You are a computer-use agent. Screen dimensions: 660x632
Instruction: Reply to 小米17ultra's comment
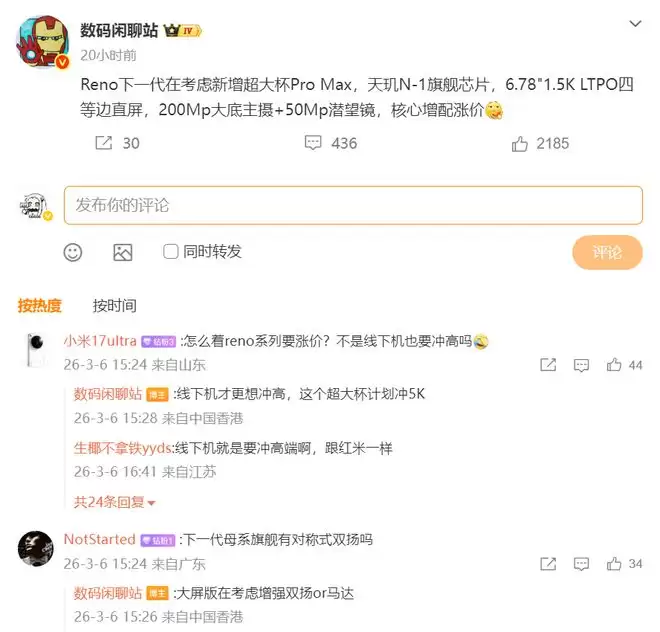click(x=581, y=365)
